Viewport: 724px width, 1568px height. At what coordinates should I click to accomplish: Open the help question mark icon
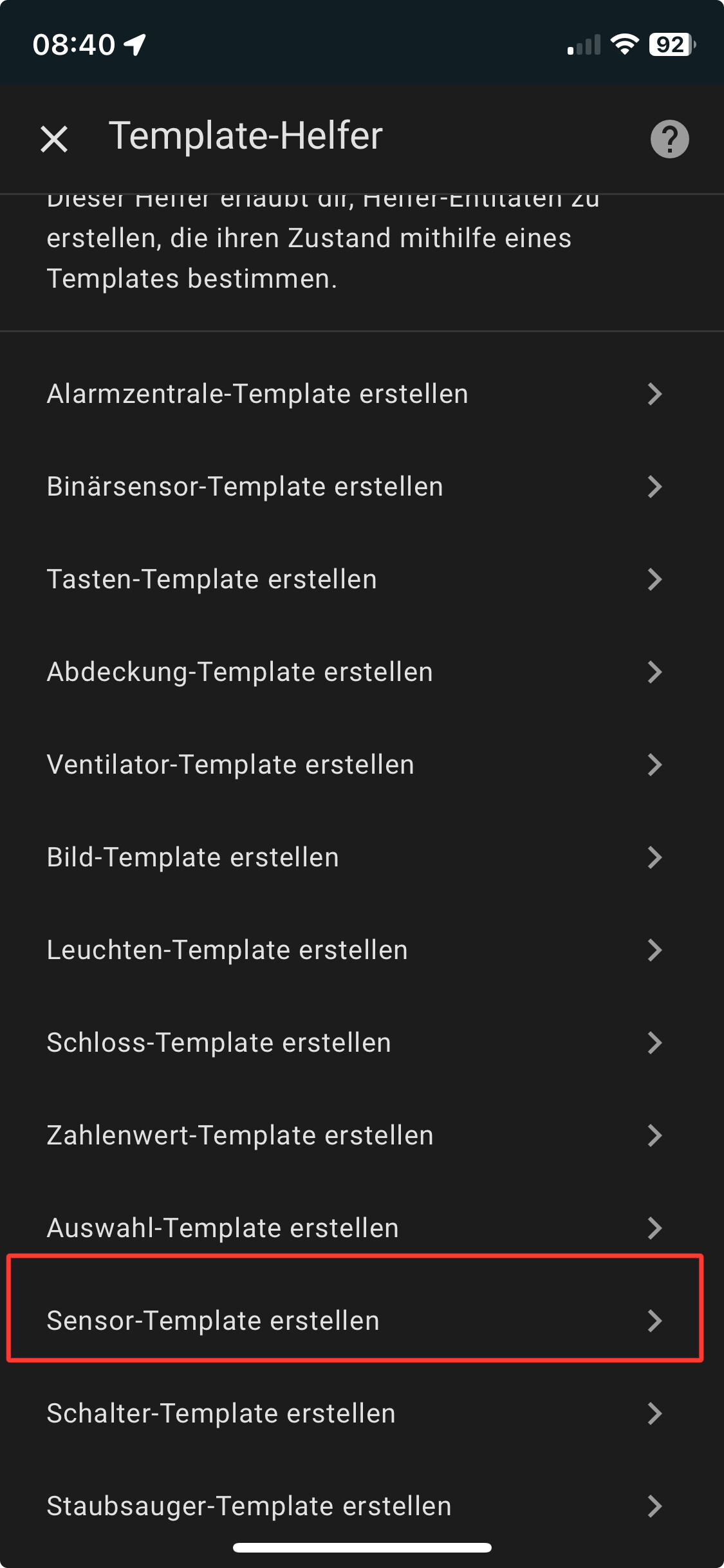[x=669, y=139]
